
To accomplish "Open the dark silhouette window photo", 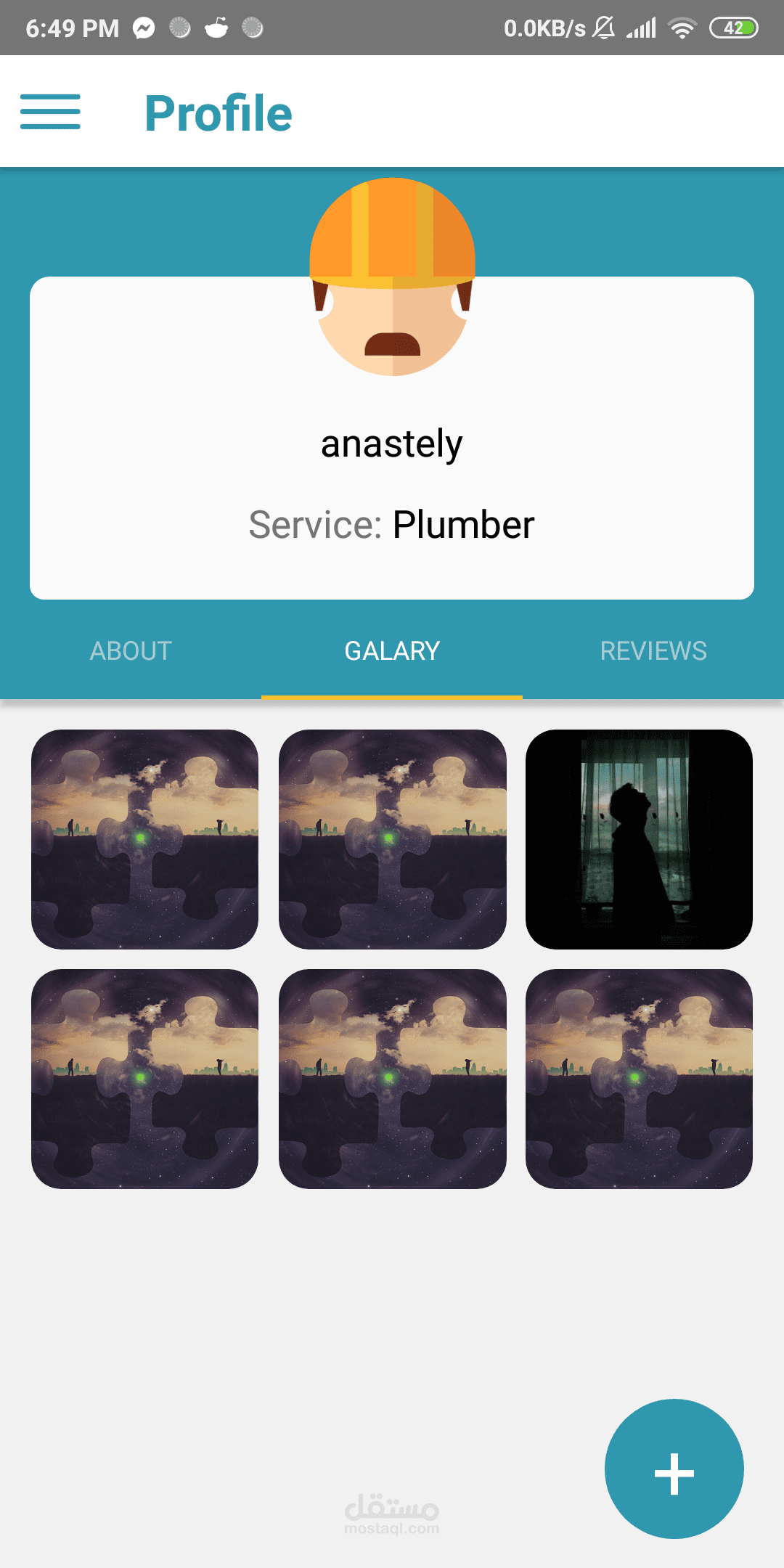I will pos(639,839).
